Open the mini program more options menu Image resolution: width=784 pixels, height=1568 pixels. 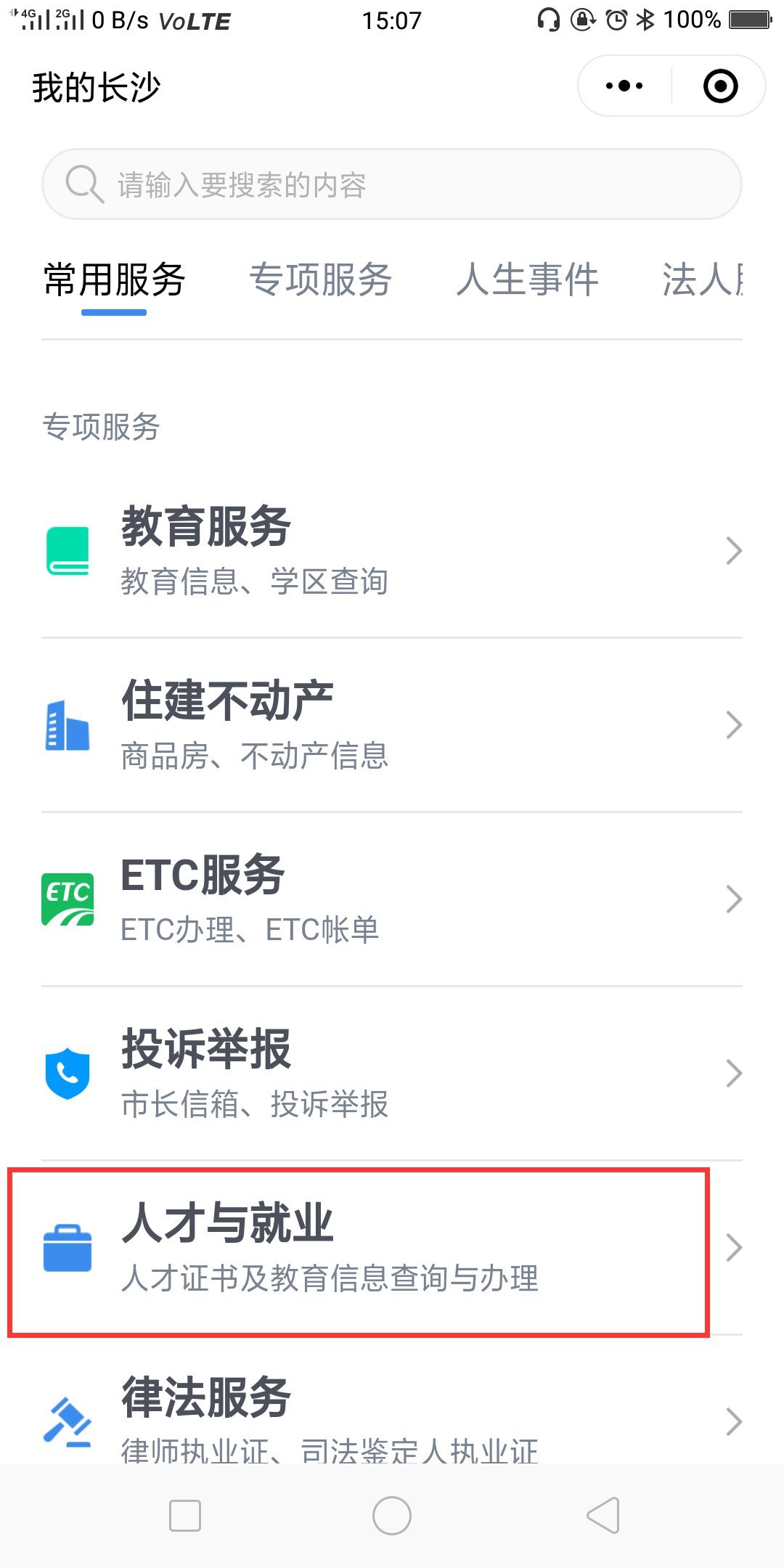point(624,86)
